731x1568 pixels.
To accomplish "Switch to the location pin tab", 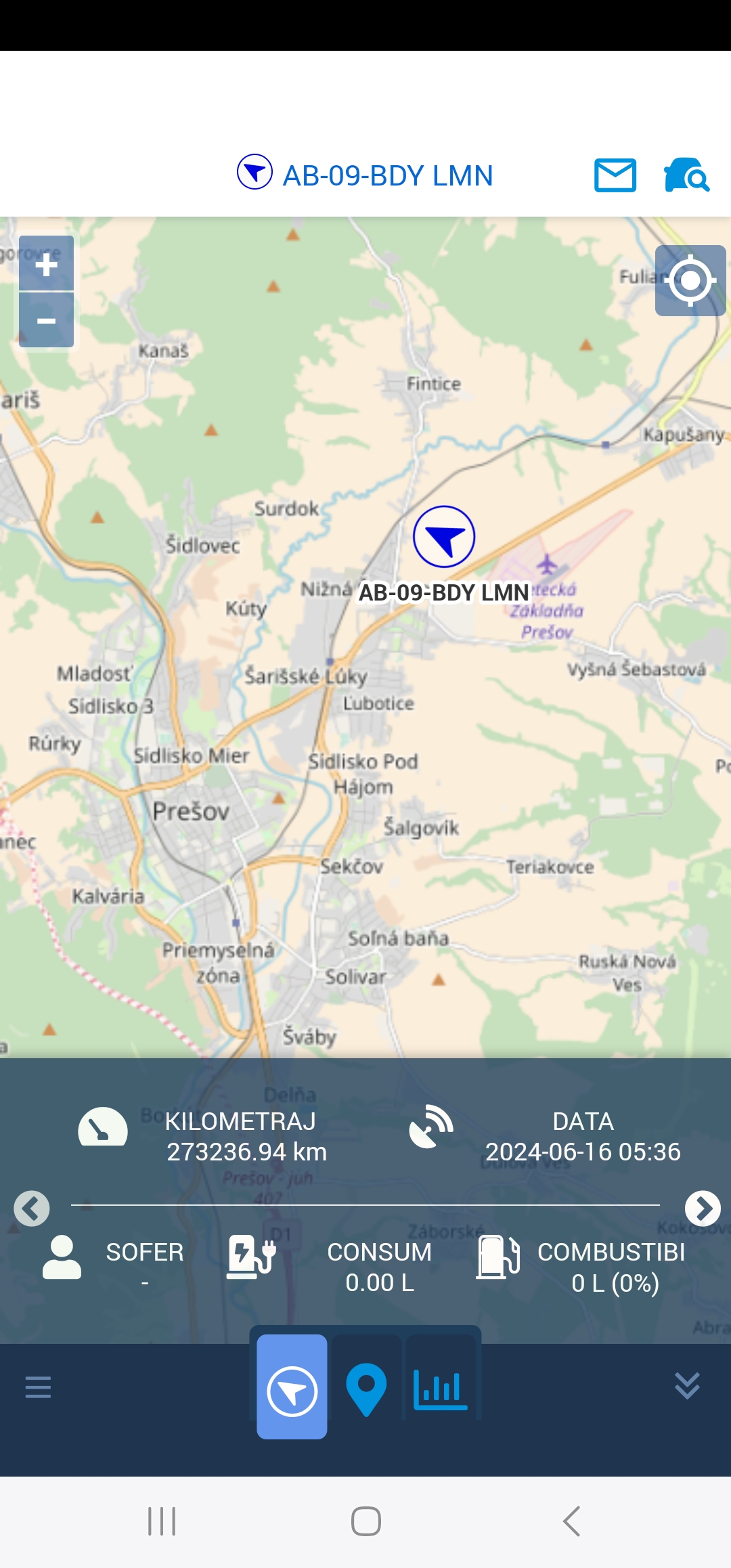I will 366,1387.
